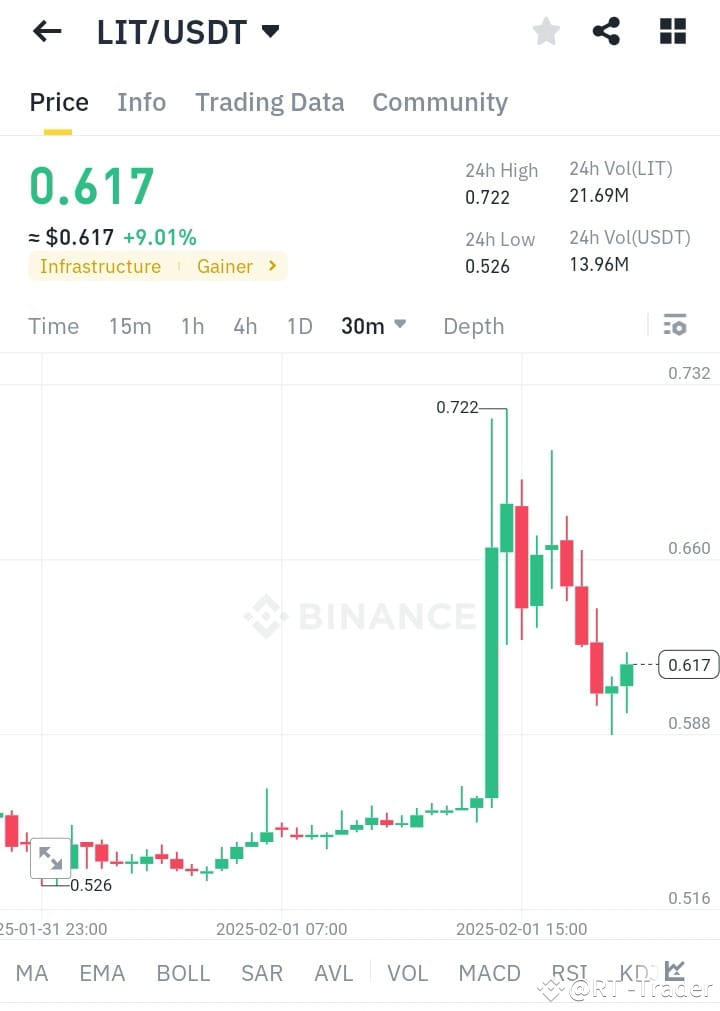The image size is (720, 1011).
Task: Expand the chart to fullscreen view
Action: [51, 857]
